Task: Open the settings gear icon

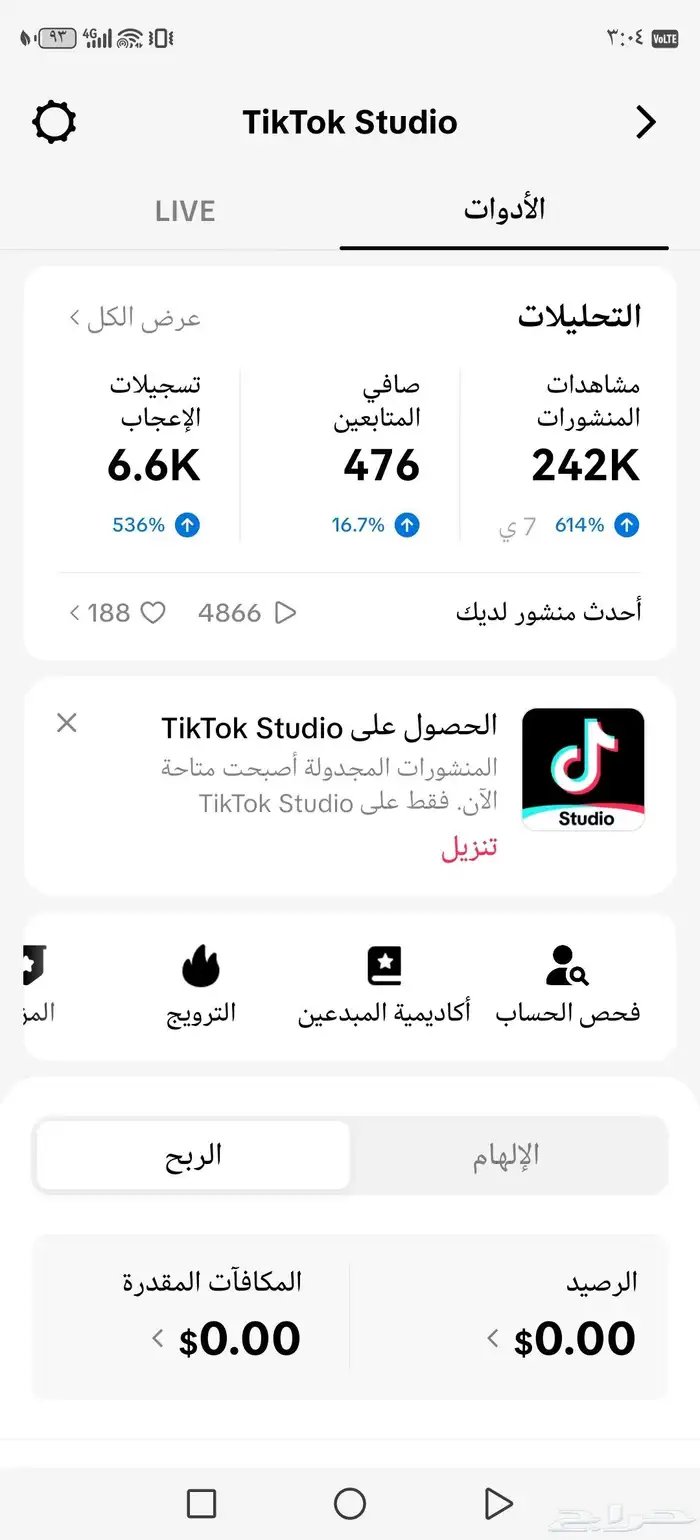Action: pyautogui.click(x=54, y=123)
